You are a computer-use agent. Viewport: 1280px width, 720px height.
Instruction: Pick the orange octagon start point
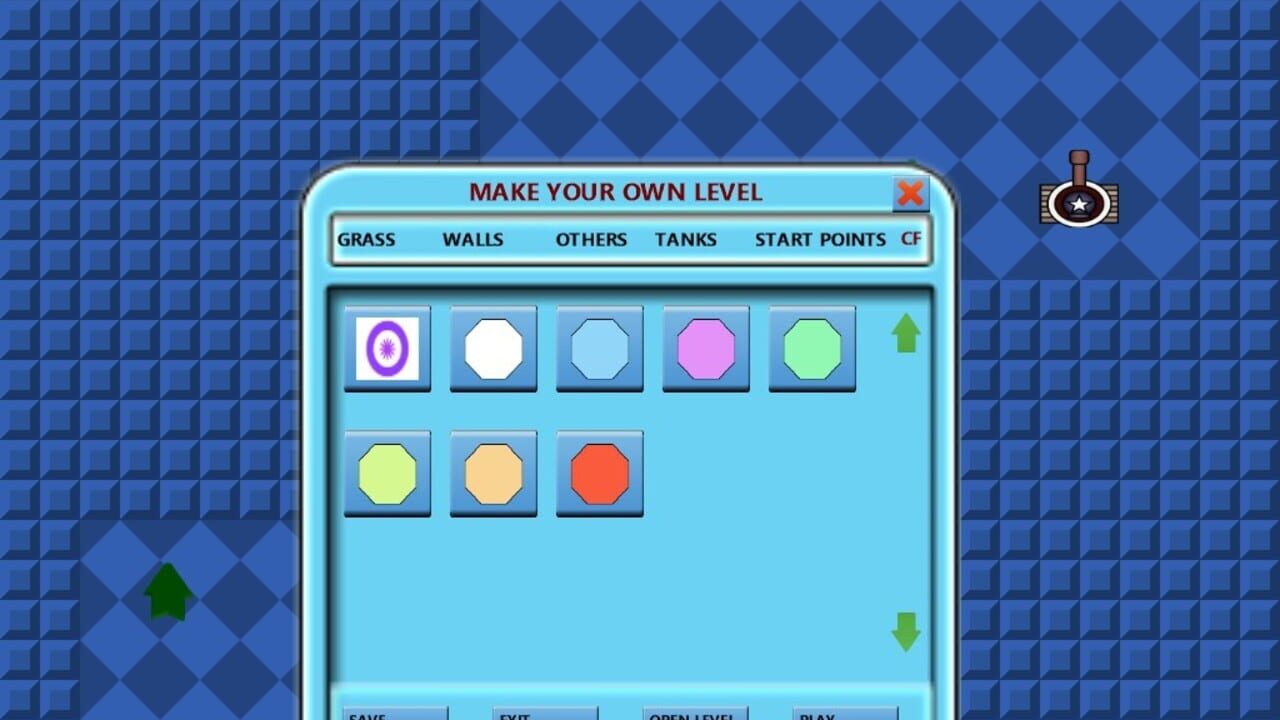[493, 474]
